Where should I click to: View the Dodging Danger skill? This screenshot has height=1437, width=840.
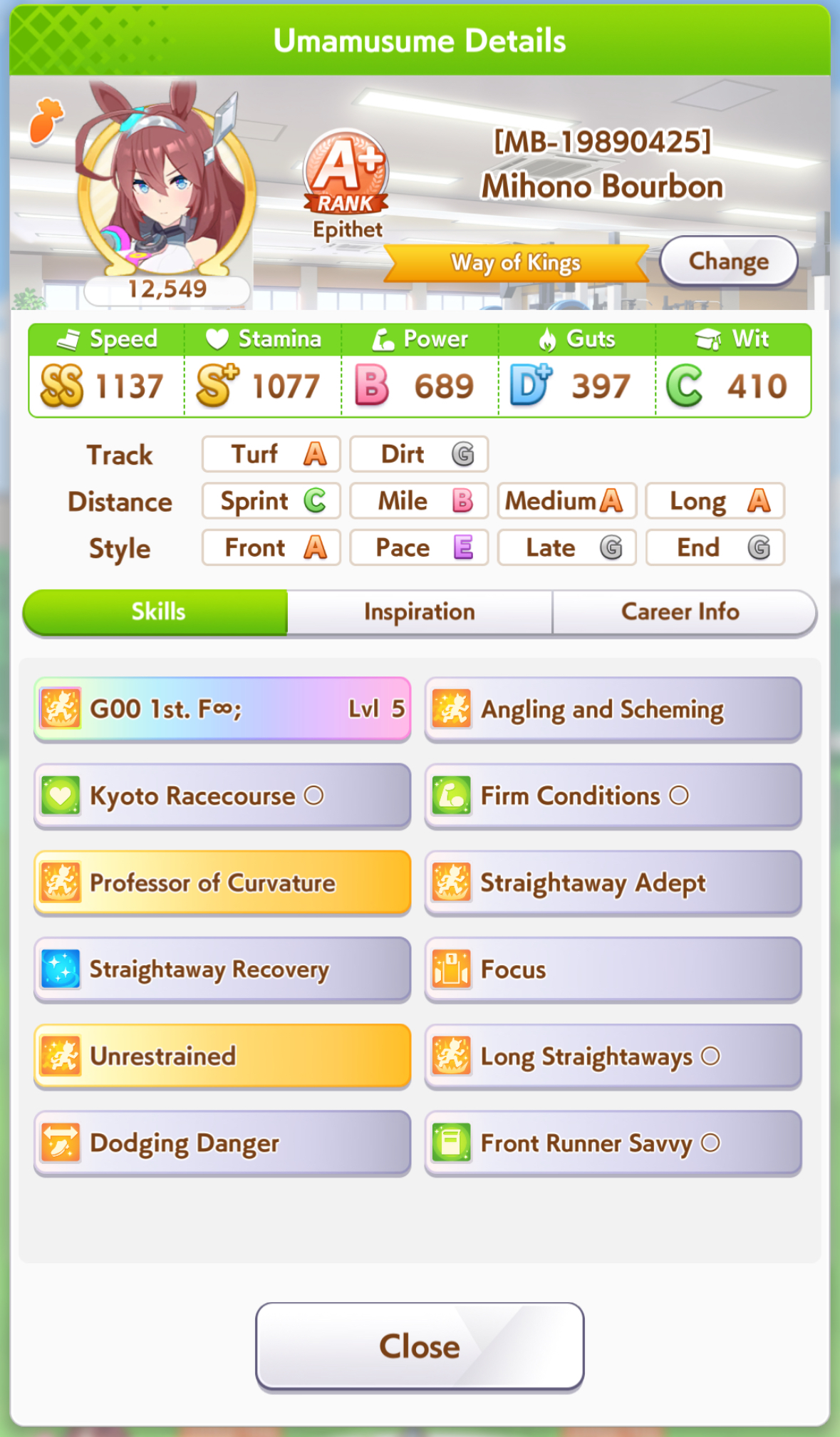[x=222, y=1143]
